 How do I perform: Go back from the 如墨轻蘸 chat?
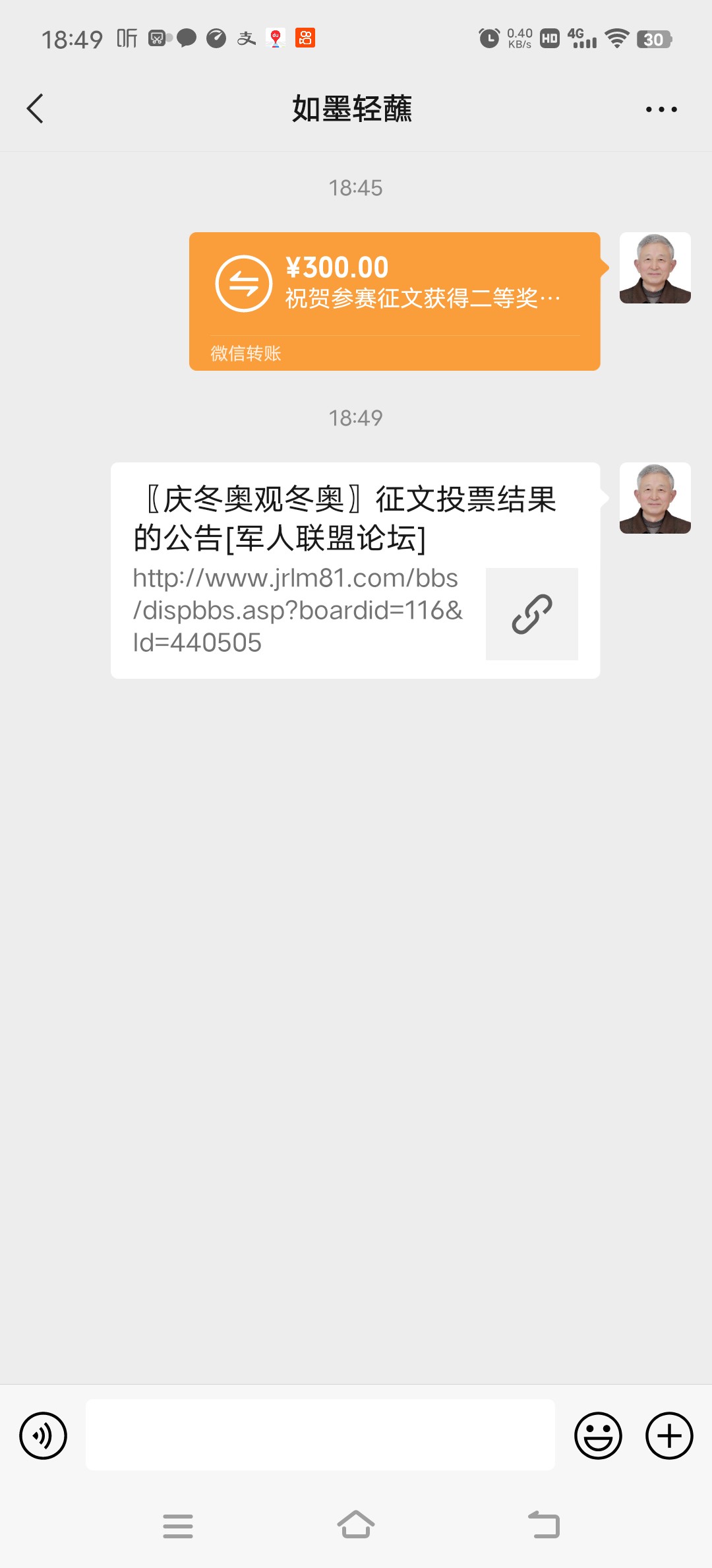tap(36, 109)
